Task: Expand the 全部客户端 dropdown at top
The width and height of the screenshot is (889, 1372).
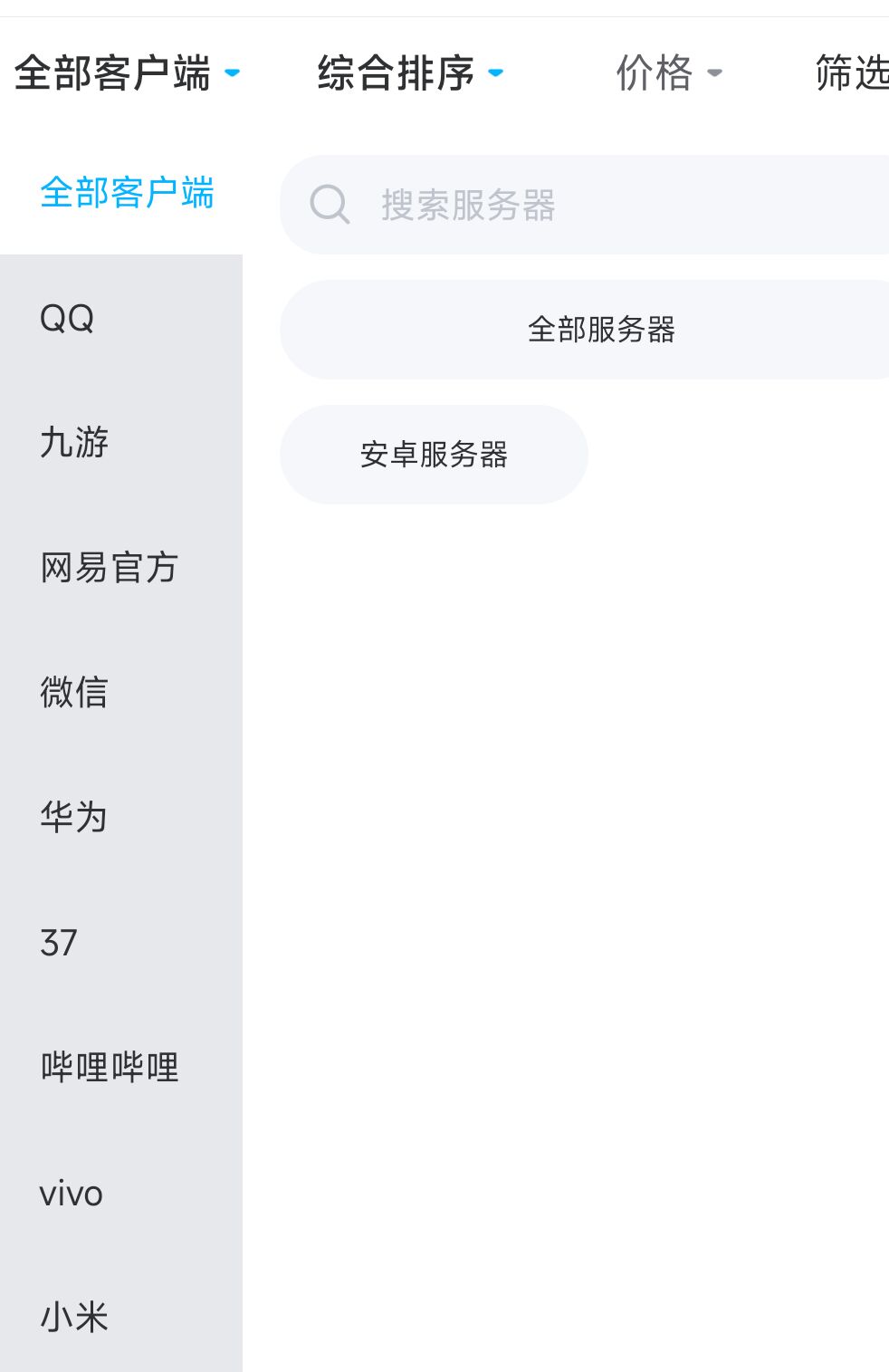Action: [127, 72]
